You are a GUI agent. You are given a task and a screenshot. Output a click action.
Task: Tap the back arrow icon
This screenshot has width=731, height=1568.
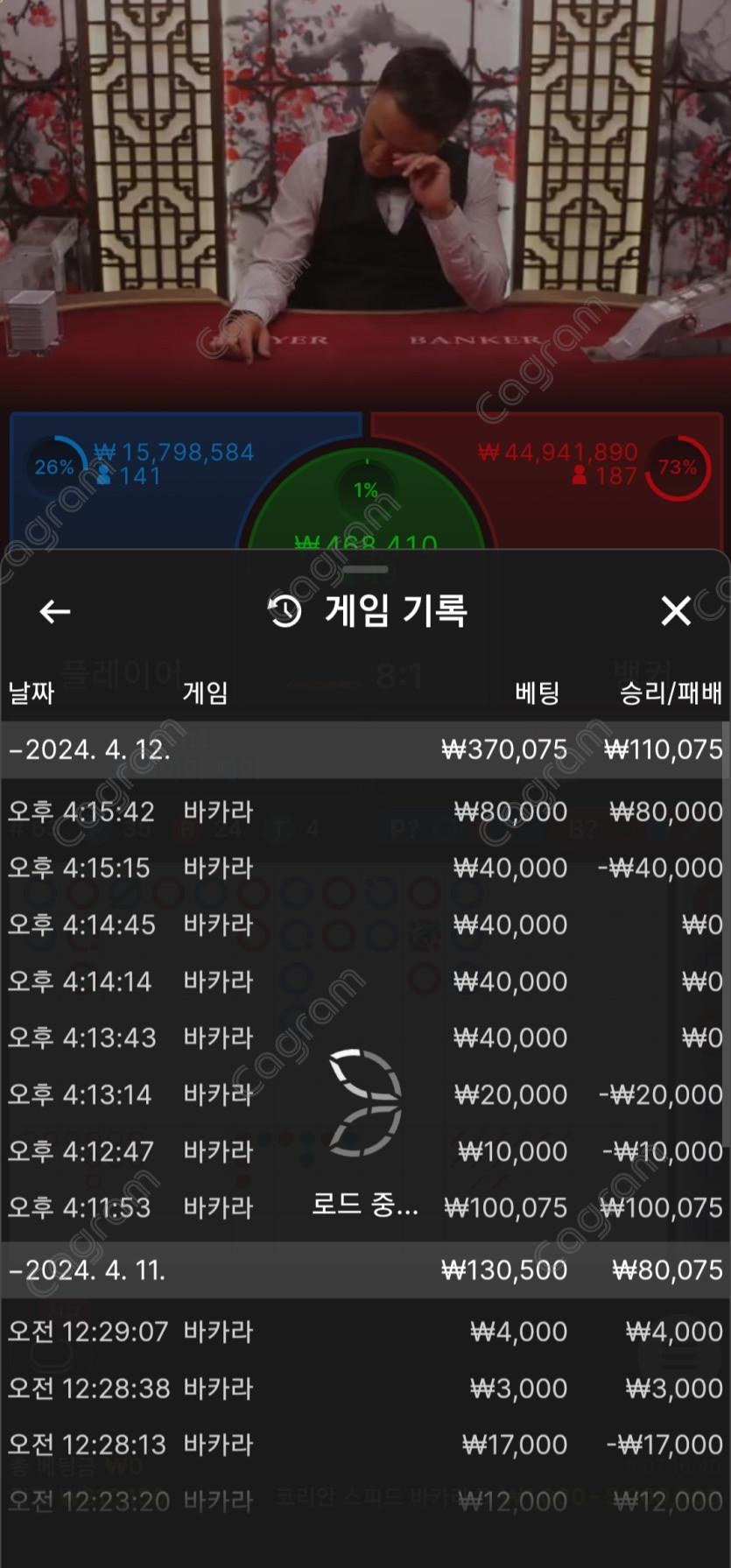pos(54,612)
